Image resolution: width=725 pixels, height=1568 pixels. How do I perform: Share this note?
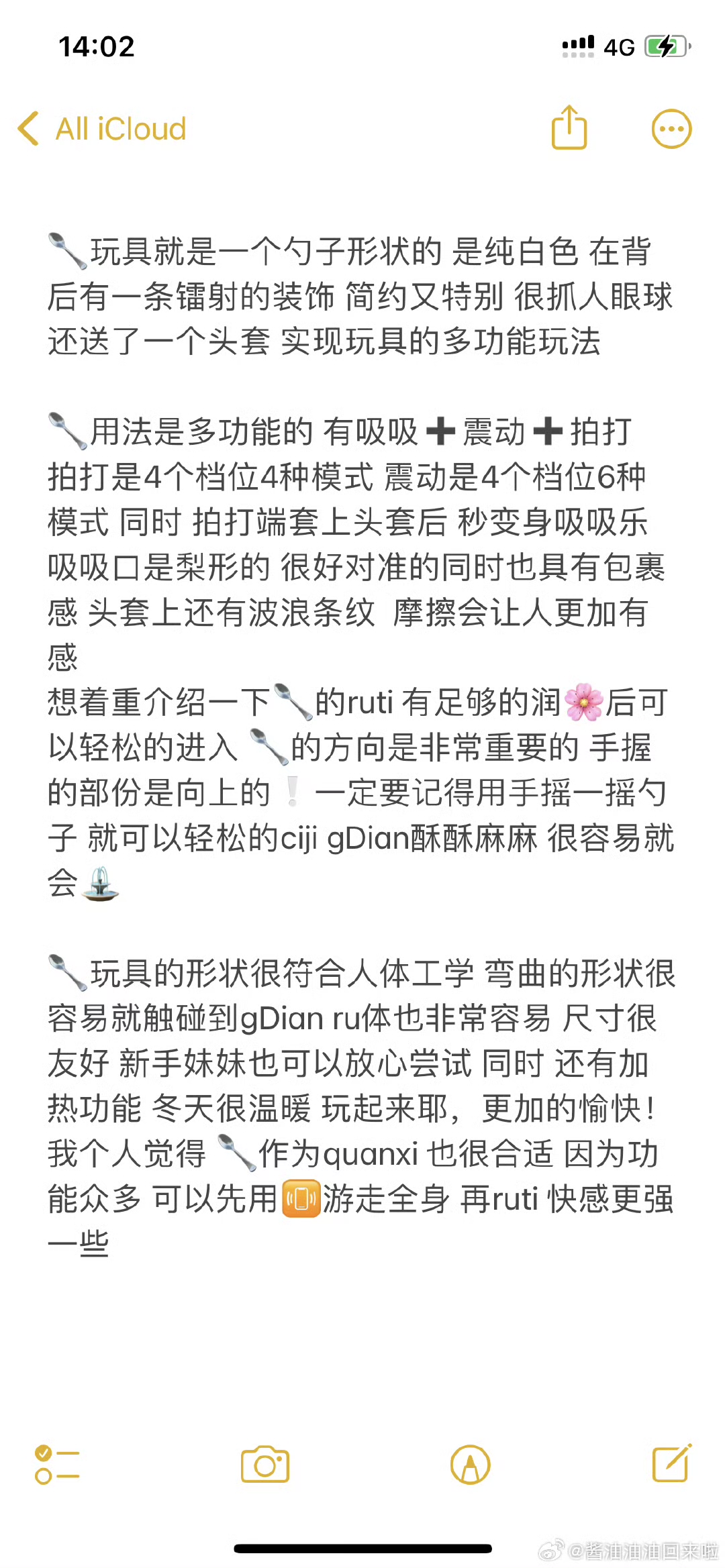[x=569, y=127]
